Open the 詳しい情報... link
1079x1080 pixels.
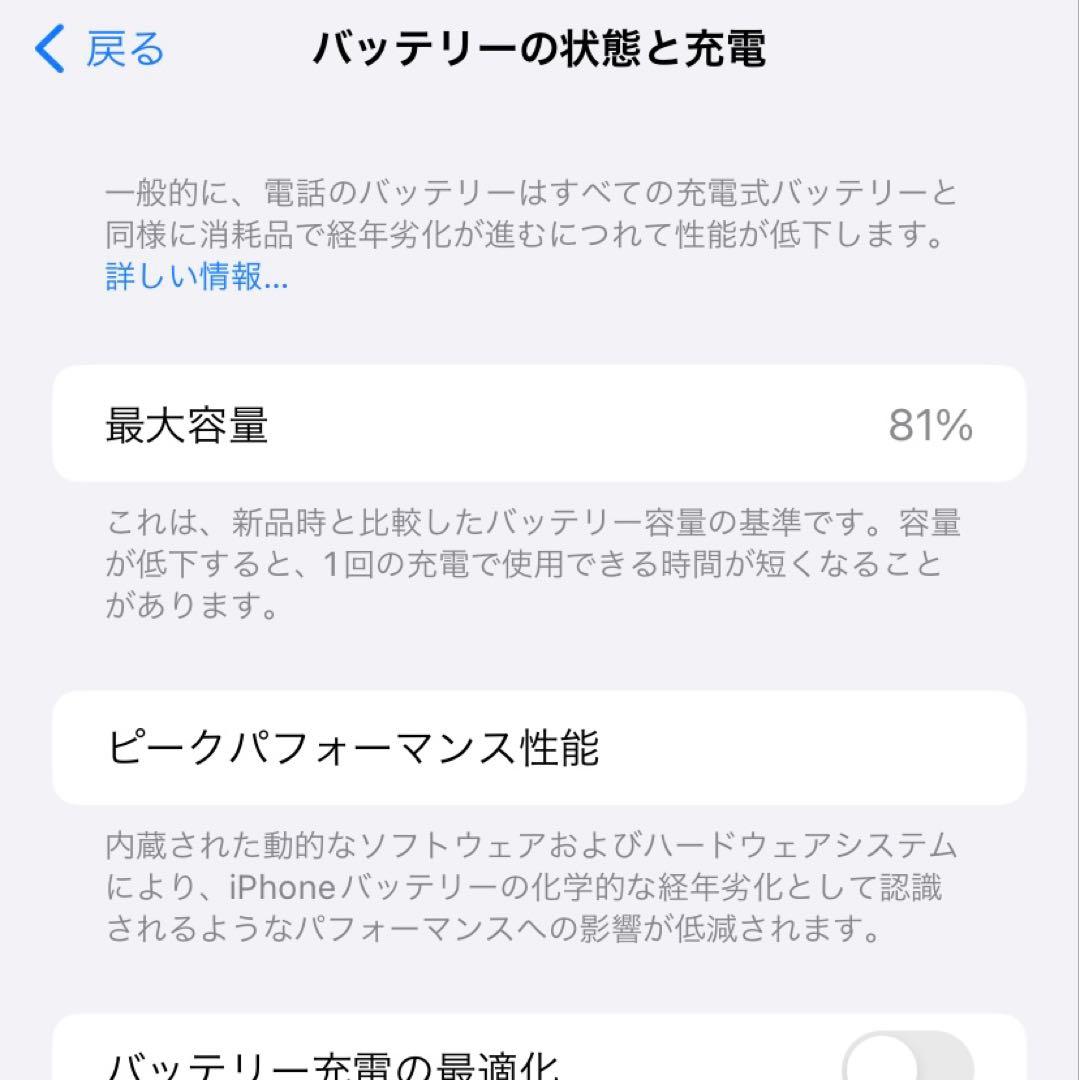193,279
